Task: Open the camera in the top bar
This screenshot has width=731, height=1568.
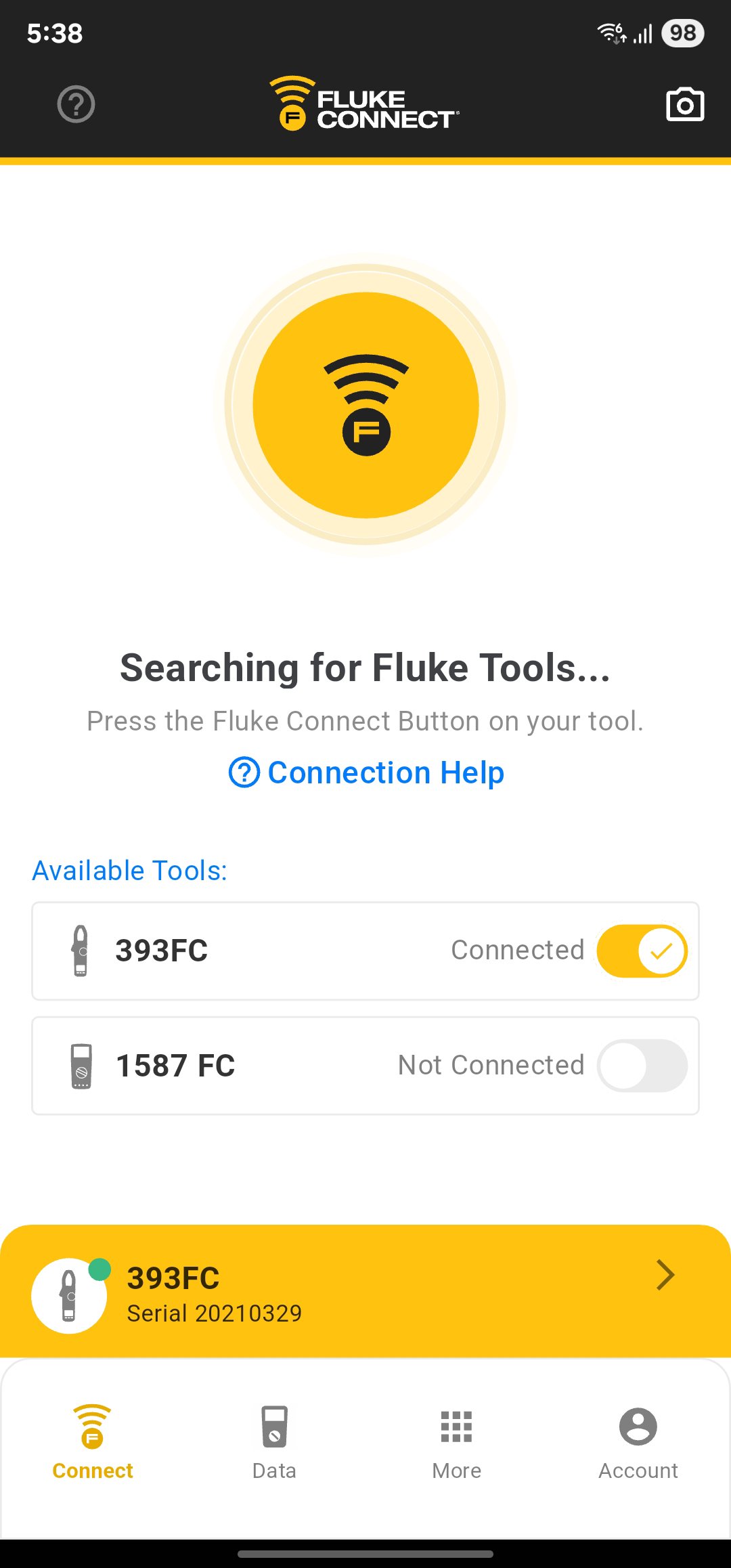Action: [685, 105]
